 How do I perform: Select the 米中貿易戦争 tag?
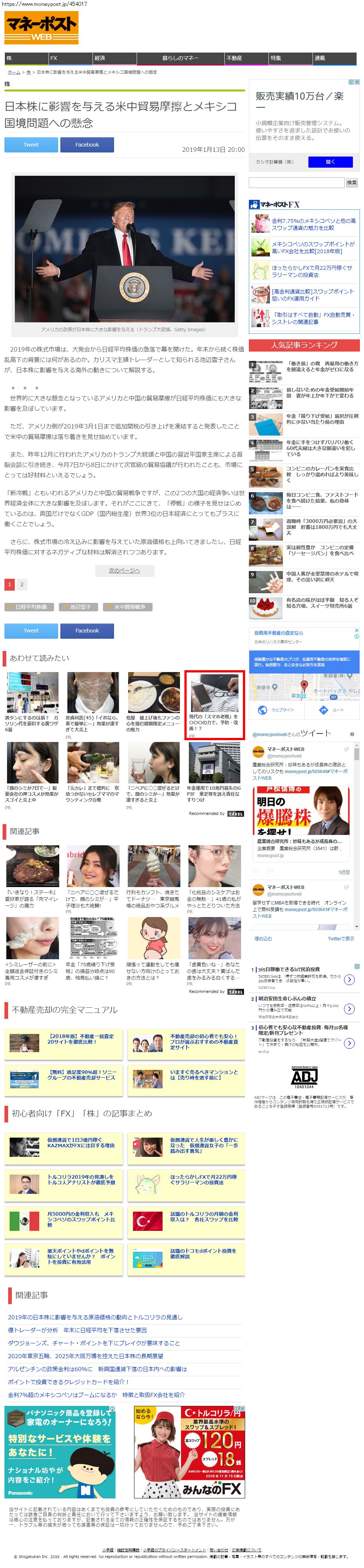[127, 607]
